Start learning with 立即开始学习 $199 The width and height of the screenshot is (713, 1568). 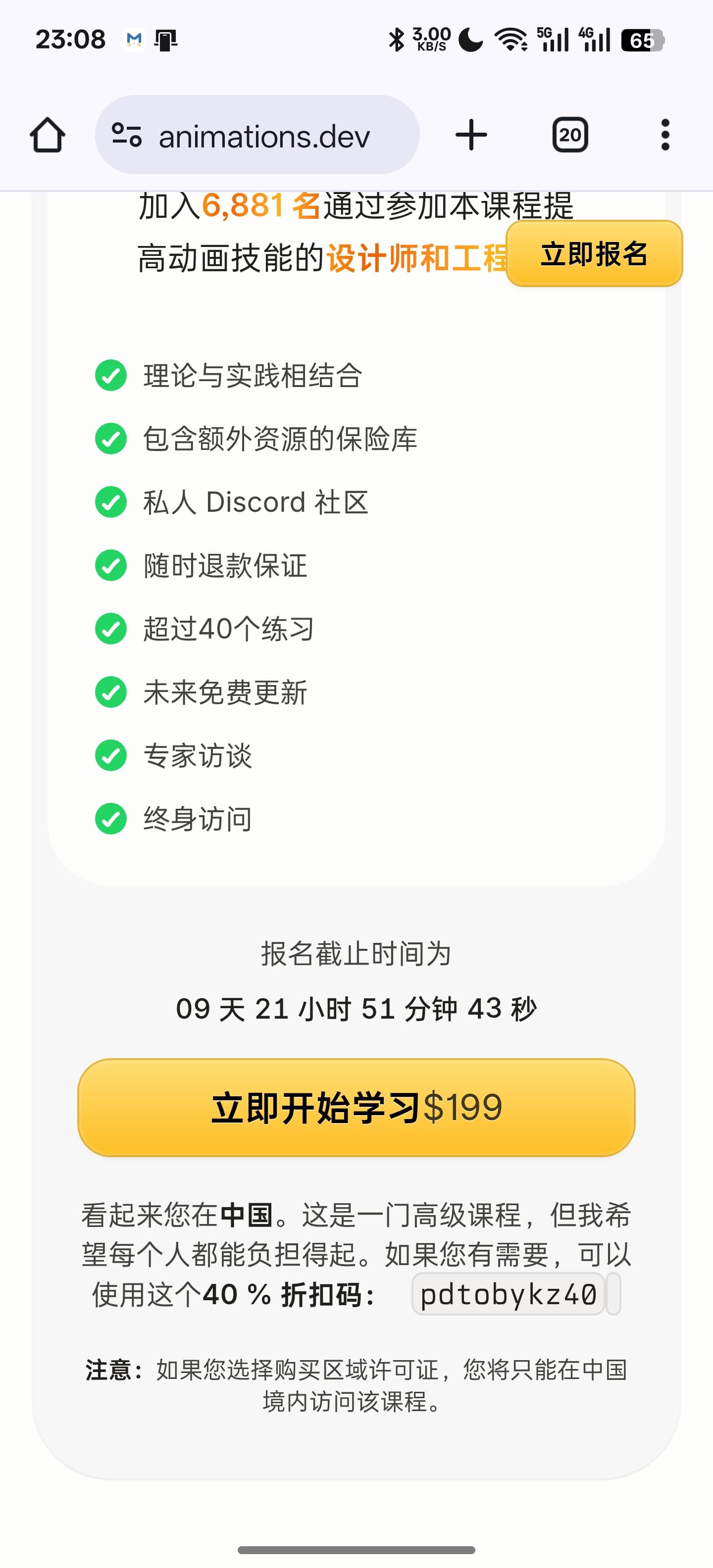click(x=356, y=1107)
